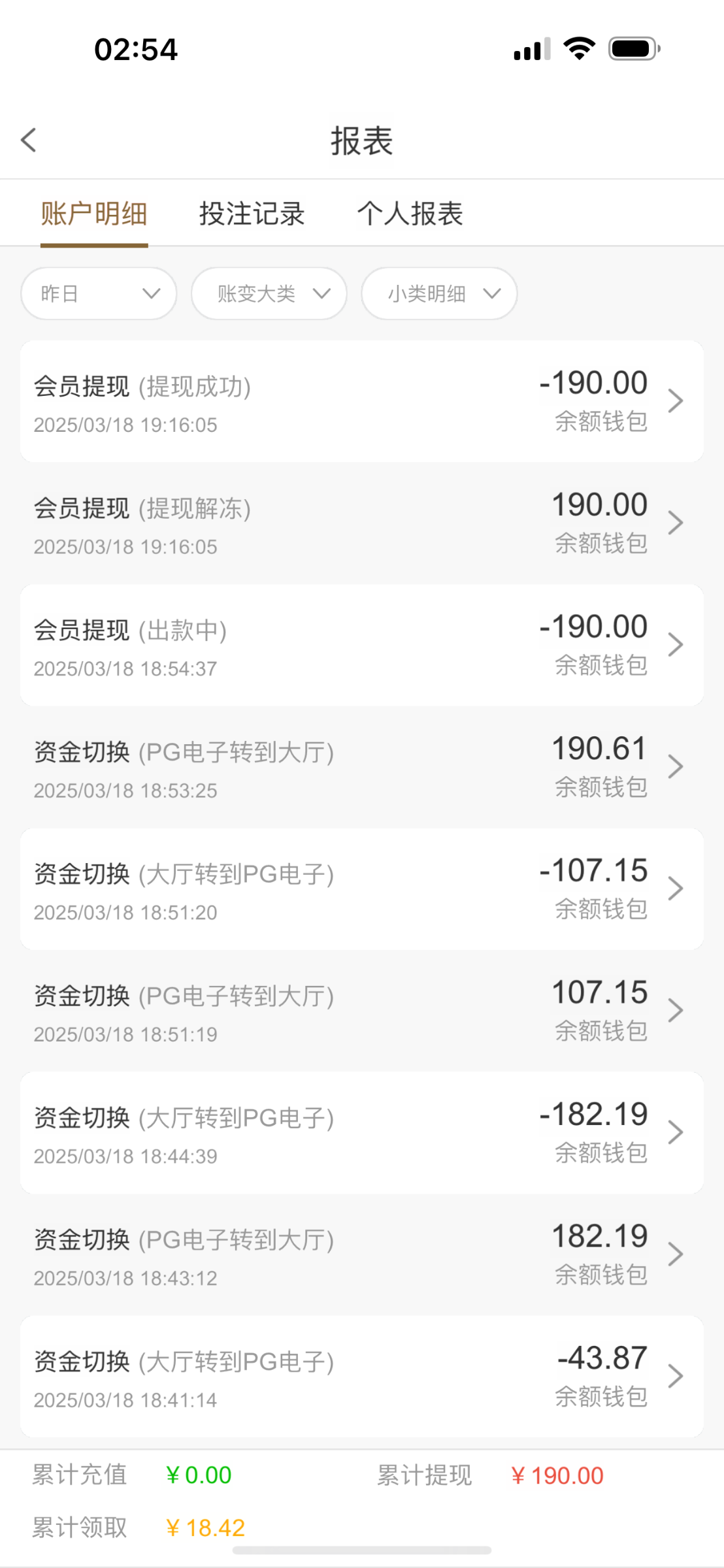Open the -182.19 资金切换 record
724x1568 pixels.
[x=361, y=1132]
